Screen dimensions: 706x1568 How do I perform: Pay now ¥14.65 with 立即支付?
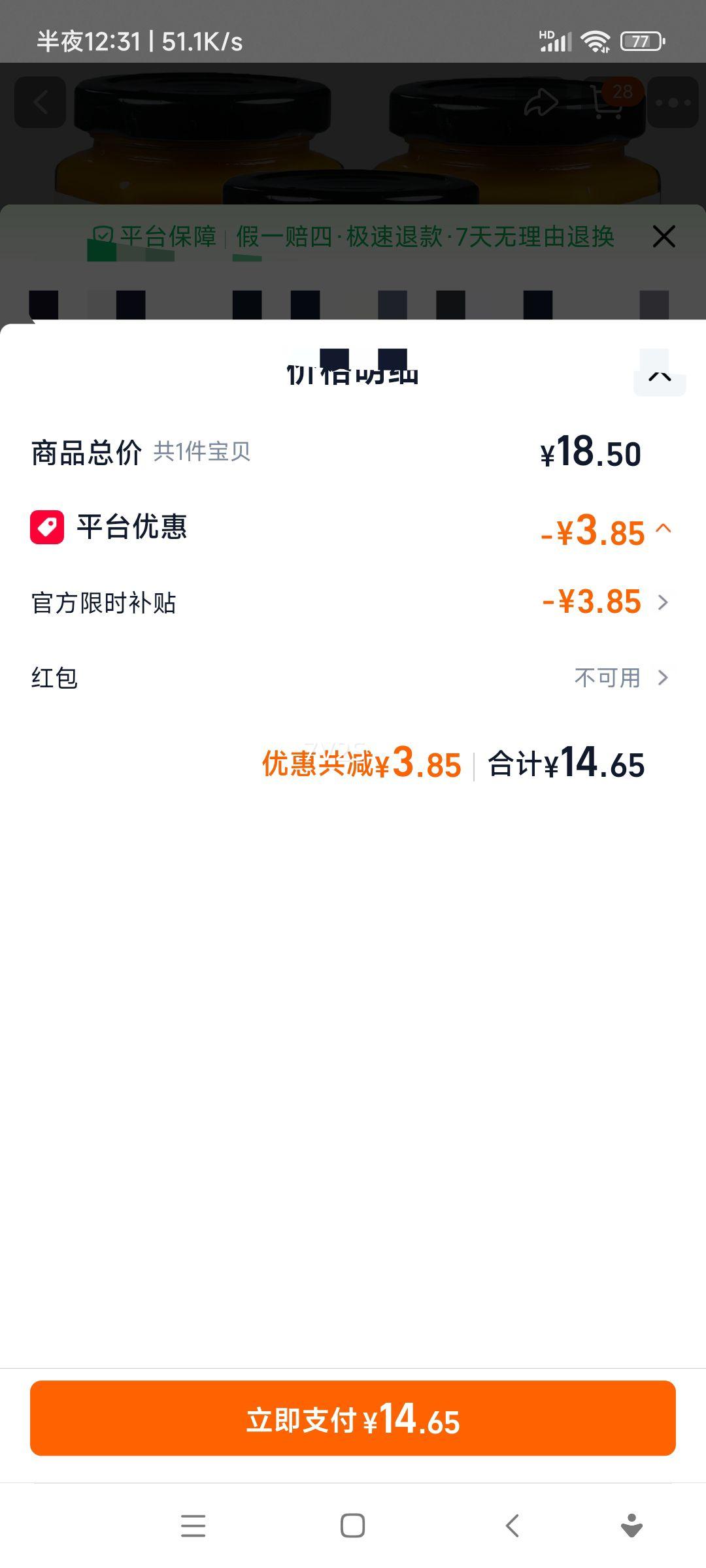pyautogui.click(x=353, y=1418)
